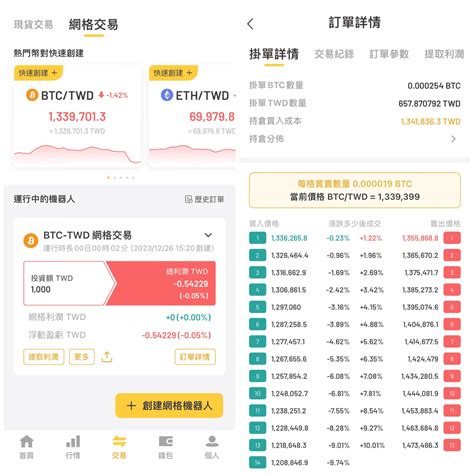This screenshot has width=474, height=474.
Task: Switch to the 現貨交易 tab
Action: point(33,24)
